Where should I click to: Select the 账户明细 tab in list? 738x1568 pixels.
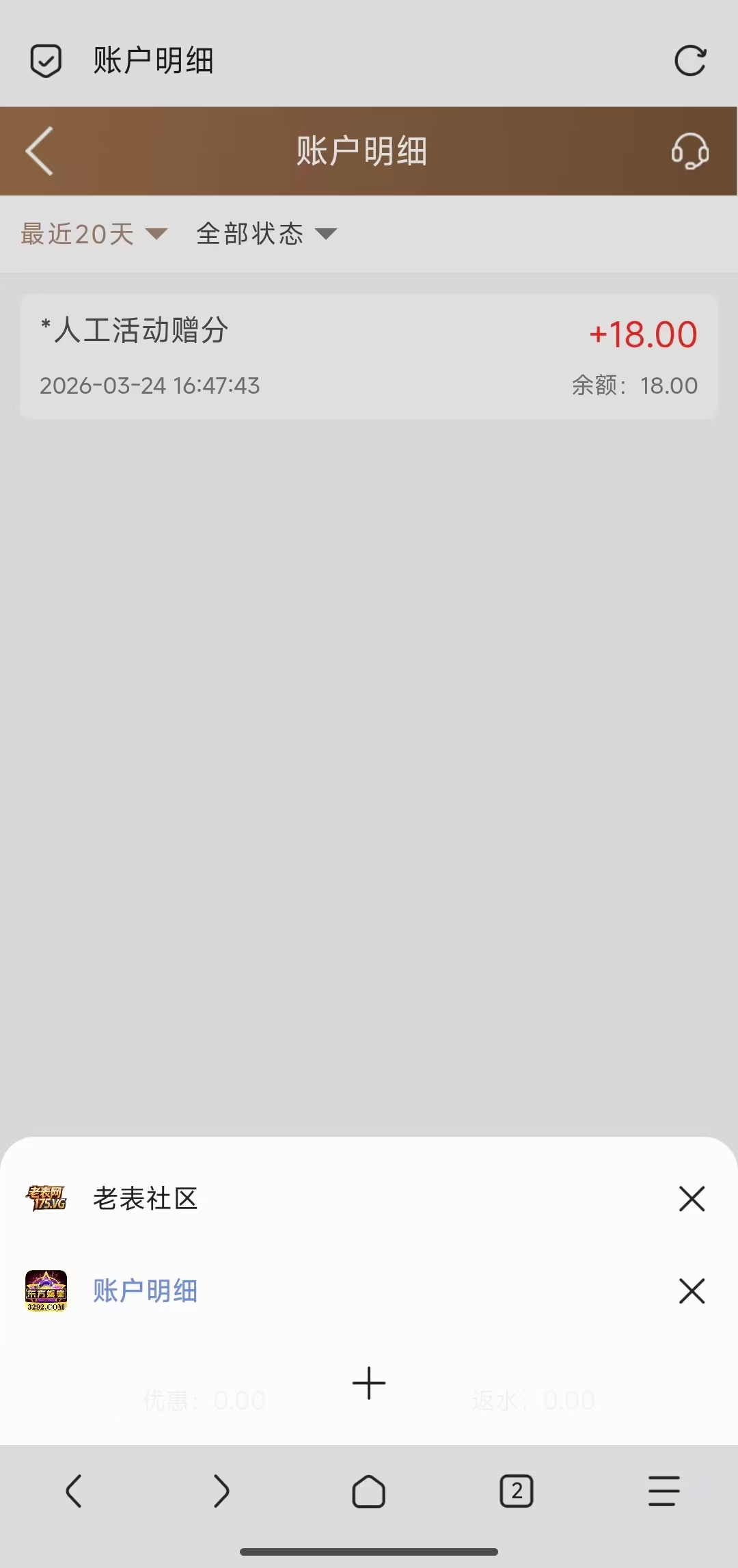coord(146,1290)
